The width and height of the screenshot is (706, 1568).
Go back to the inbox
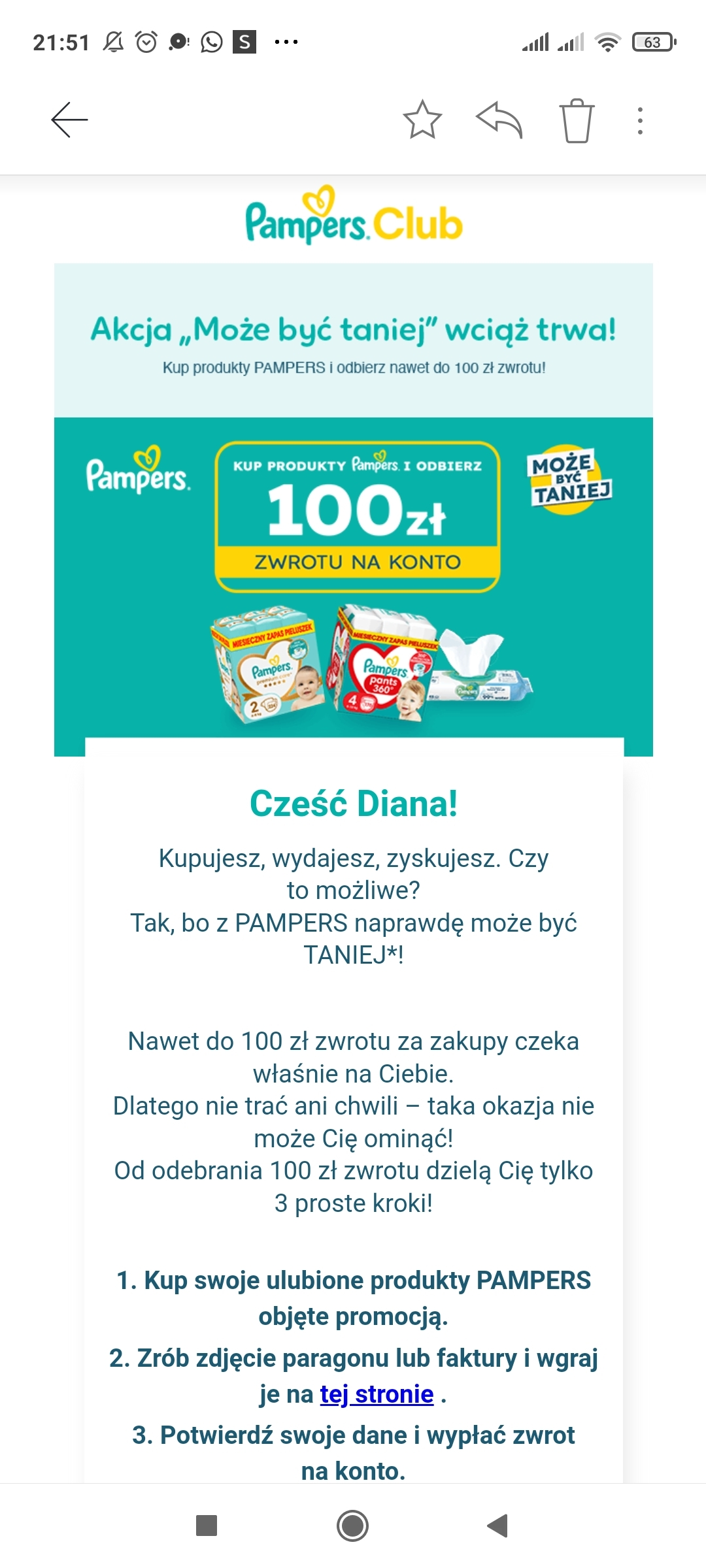(x=69, y=120)
